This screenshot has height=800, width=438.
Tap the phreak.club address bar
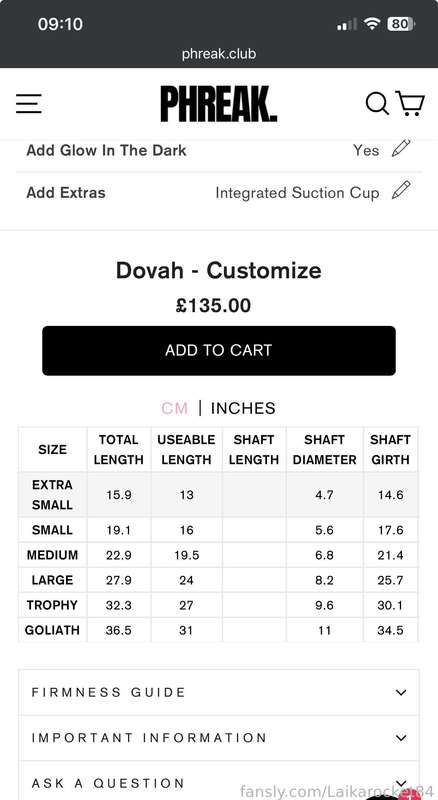(x=219, y=54)
